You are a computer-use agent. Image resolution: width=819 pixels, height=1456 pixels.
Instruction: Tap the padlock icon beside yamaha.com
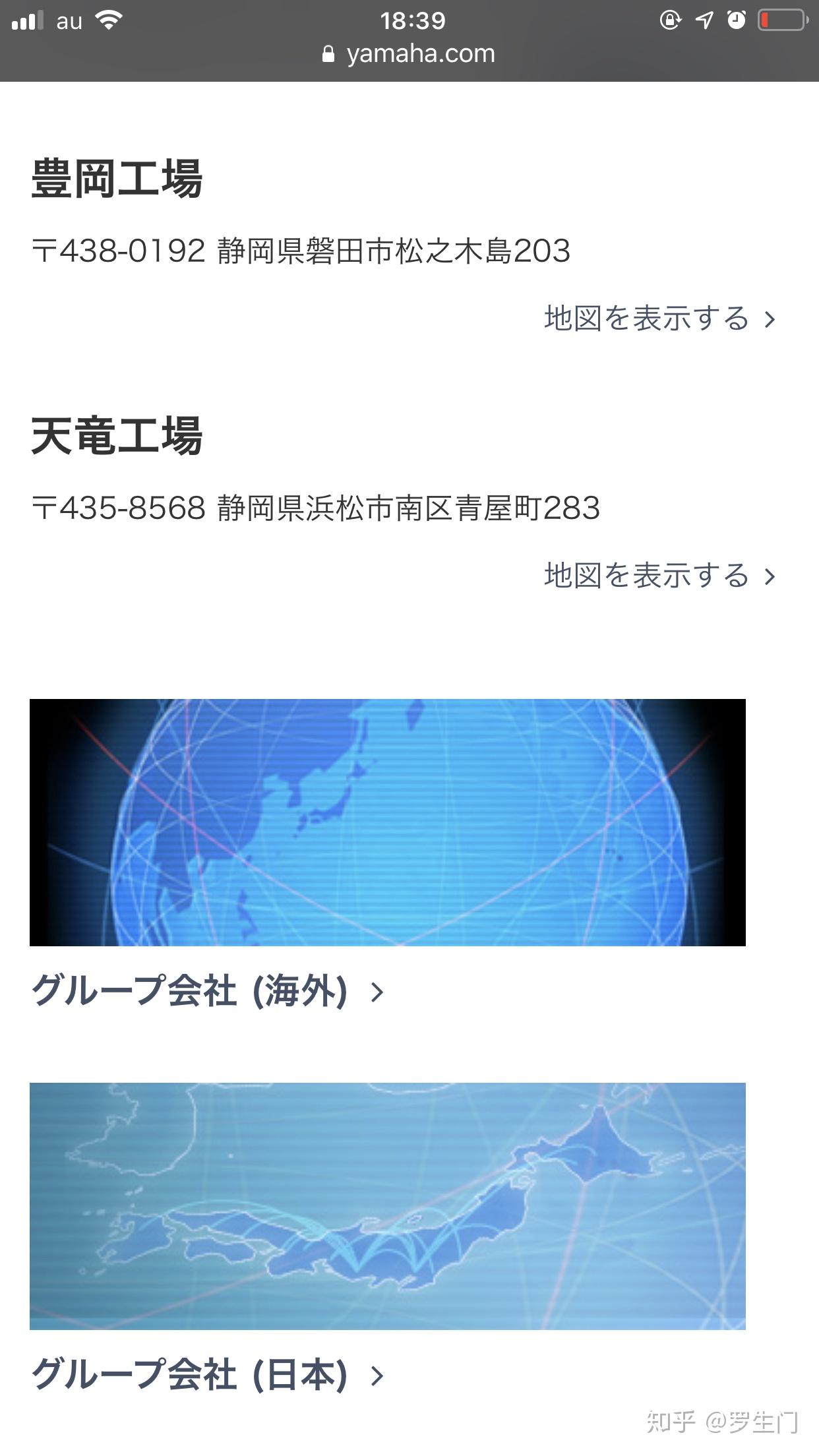click(328, 54)
